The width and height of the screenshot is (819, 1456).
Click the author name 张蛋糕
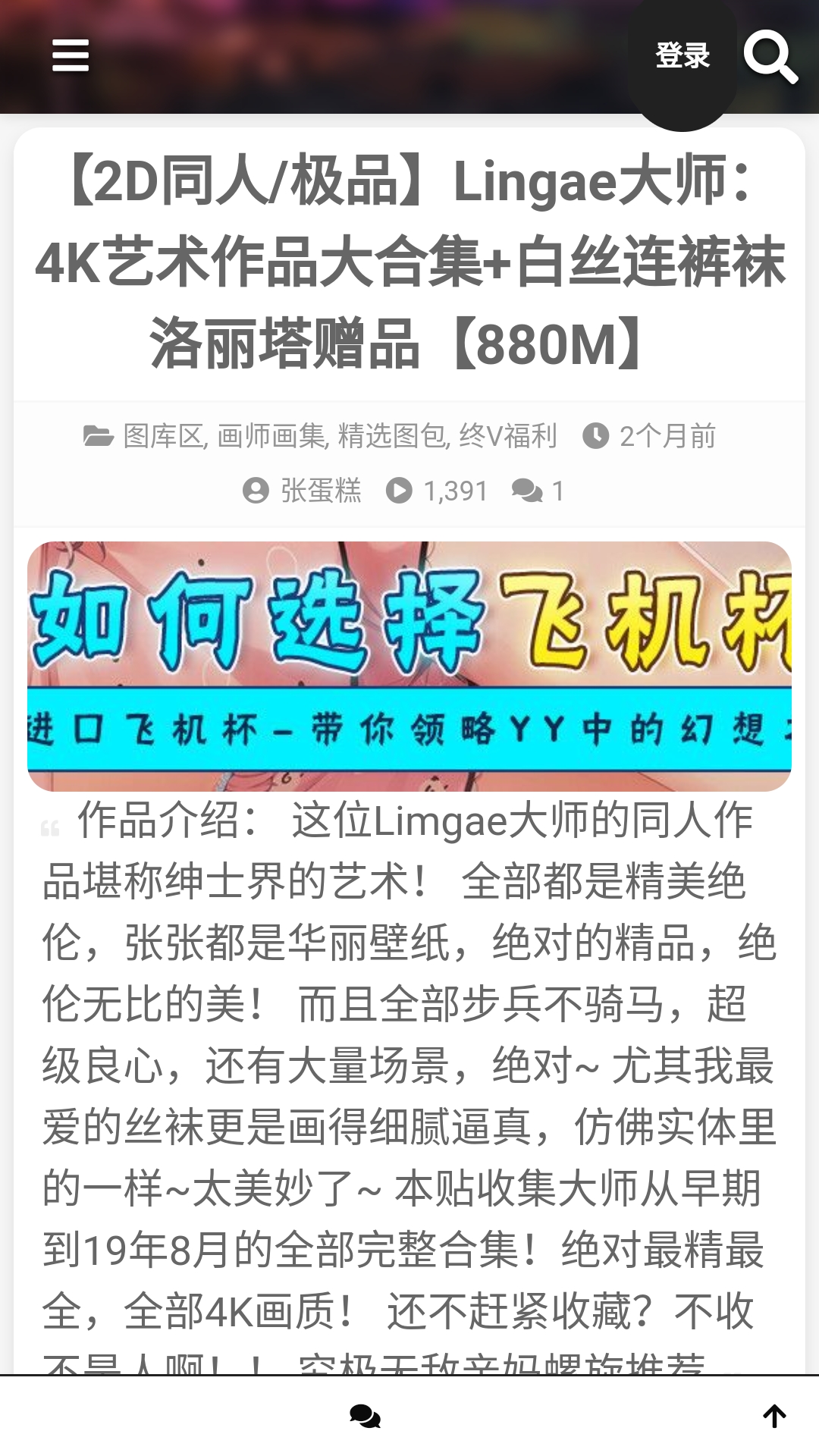322,491
